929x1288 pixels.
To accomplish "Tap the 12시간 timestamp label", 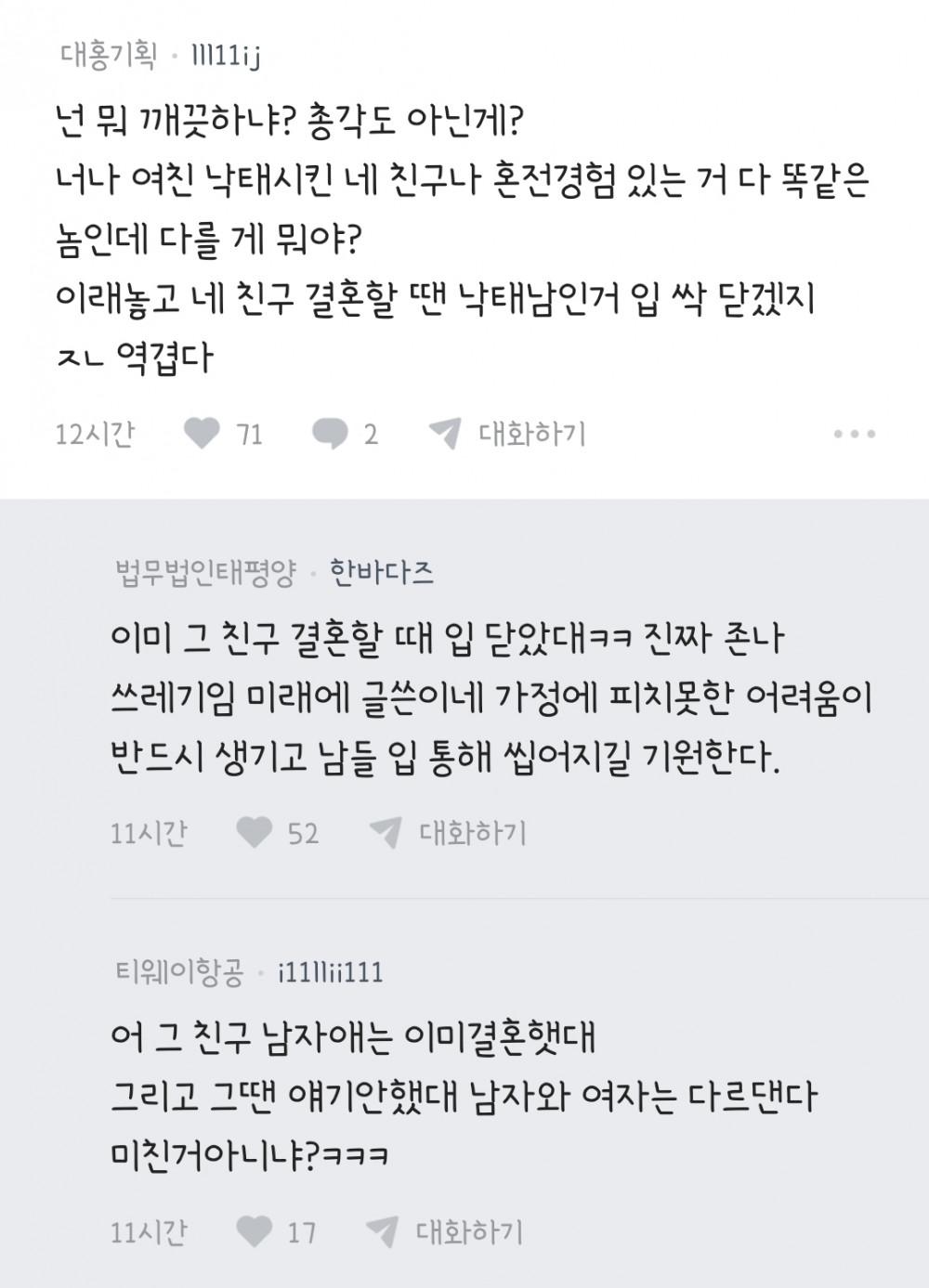I will [x=98, y=432].
